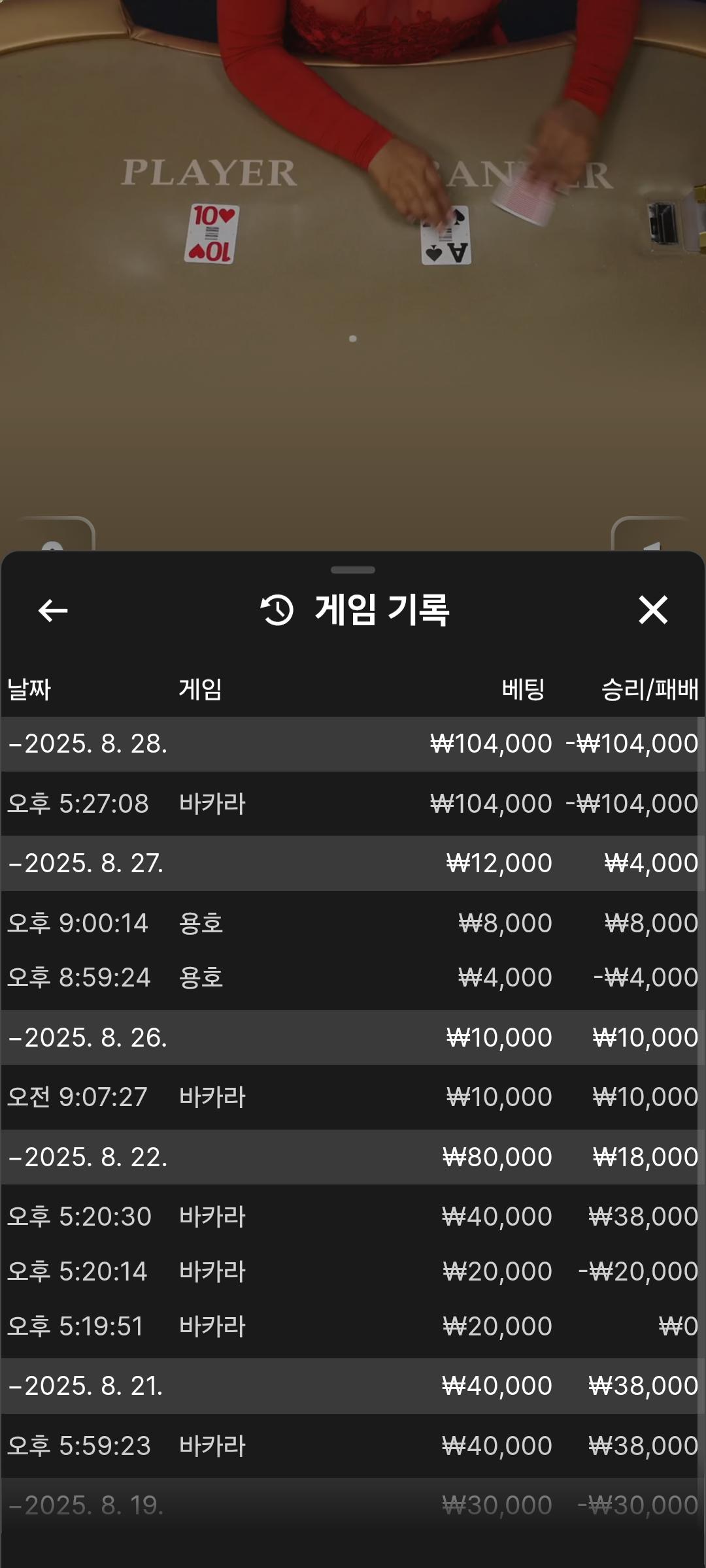View the 오후 5:20:30 바카라 round
This screenshot has width=706, height=1568.
(353, 1217)
